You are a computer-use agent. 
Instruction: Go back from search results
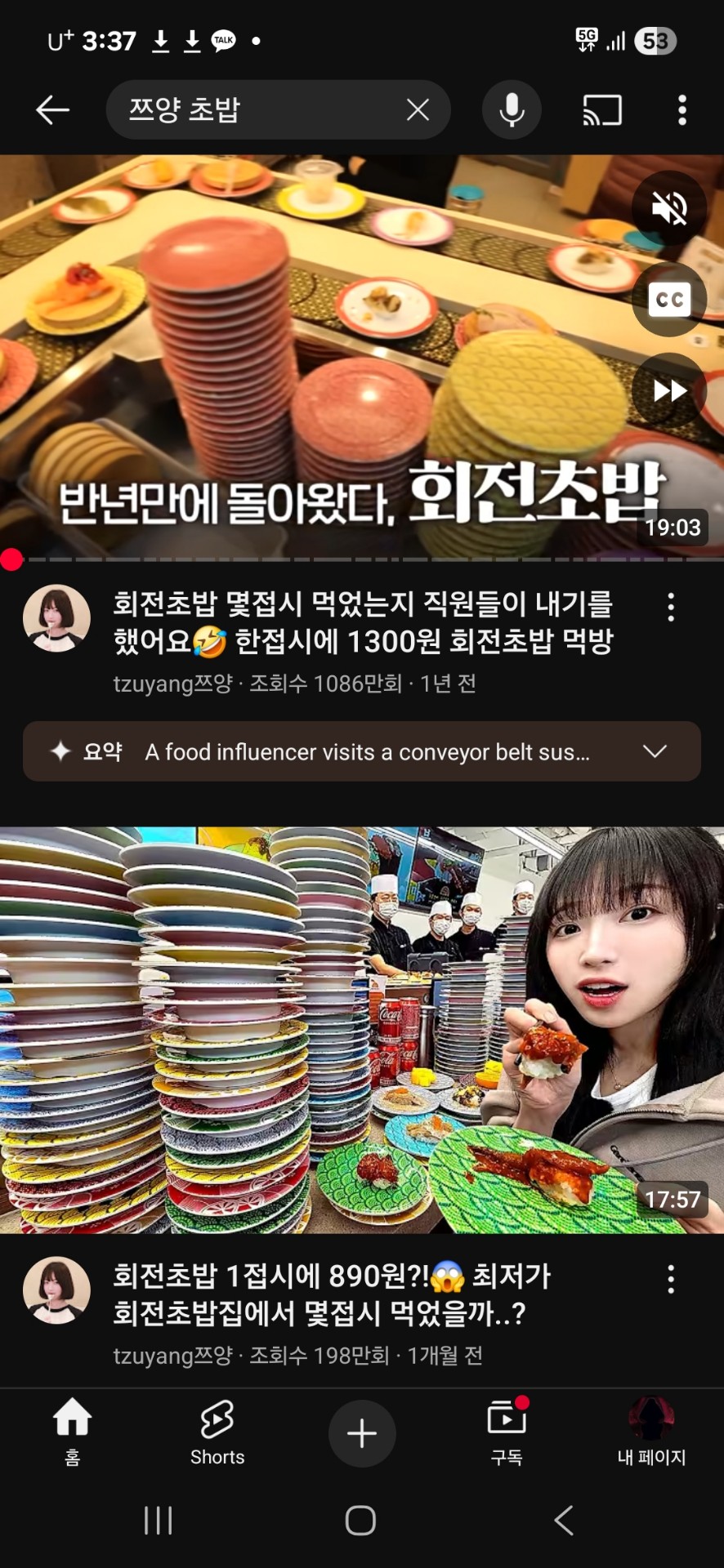pyautogui.click(x=53, y=109)
